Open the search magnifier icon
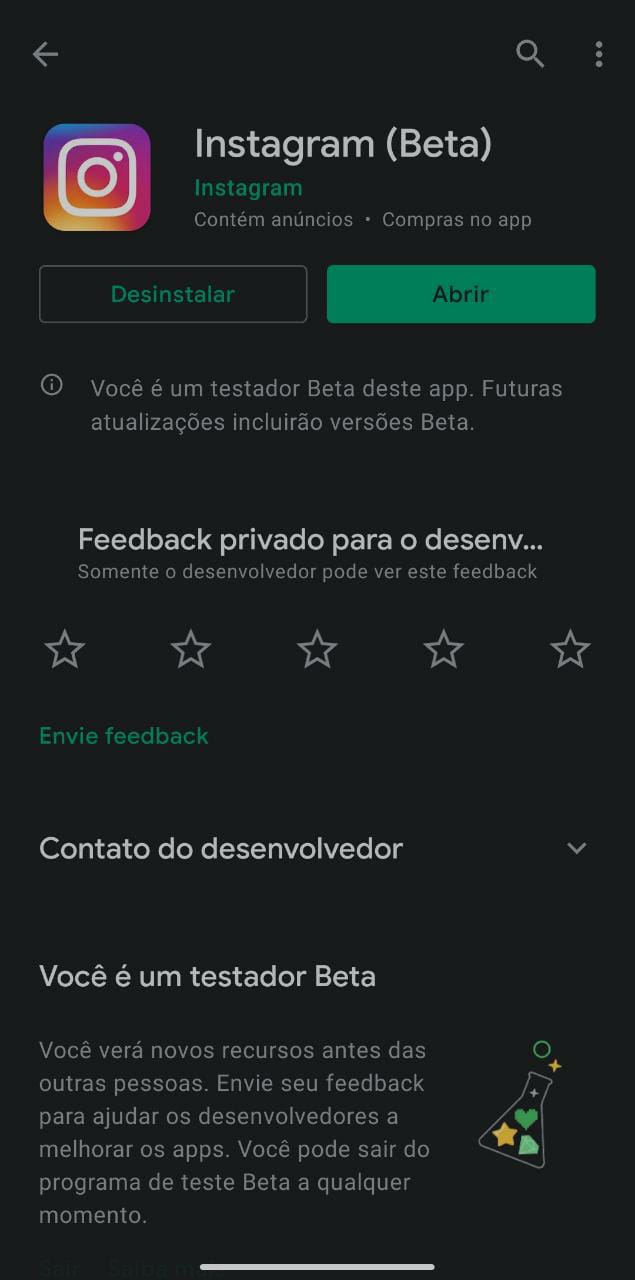635x1280 pixels. point(530,54)
